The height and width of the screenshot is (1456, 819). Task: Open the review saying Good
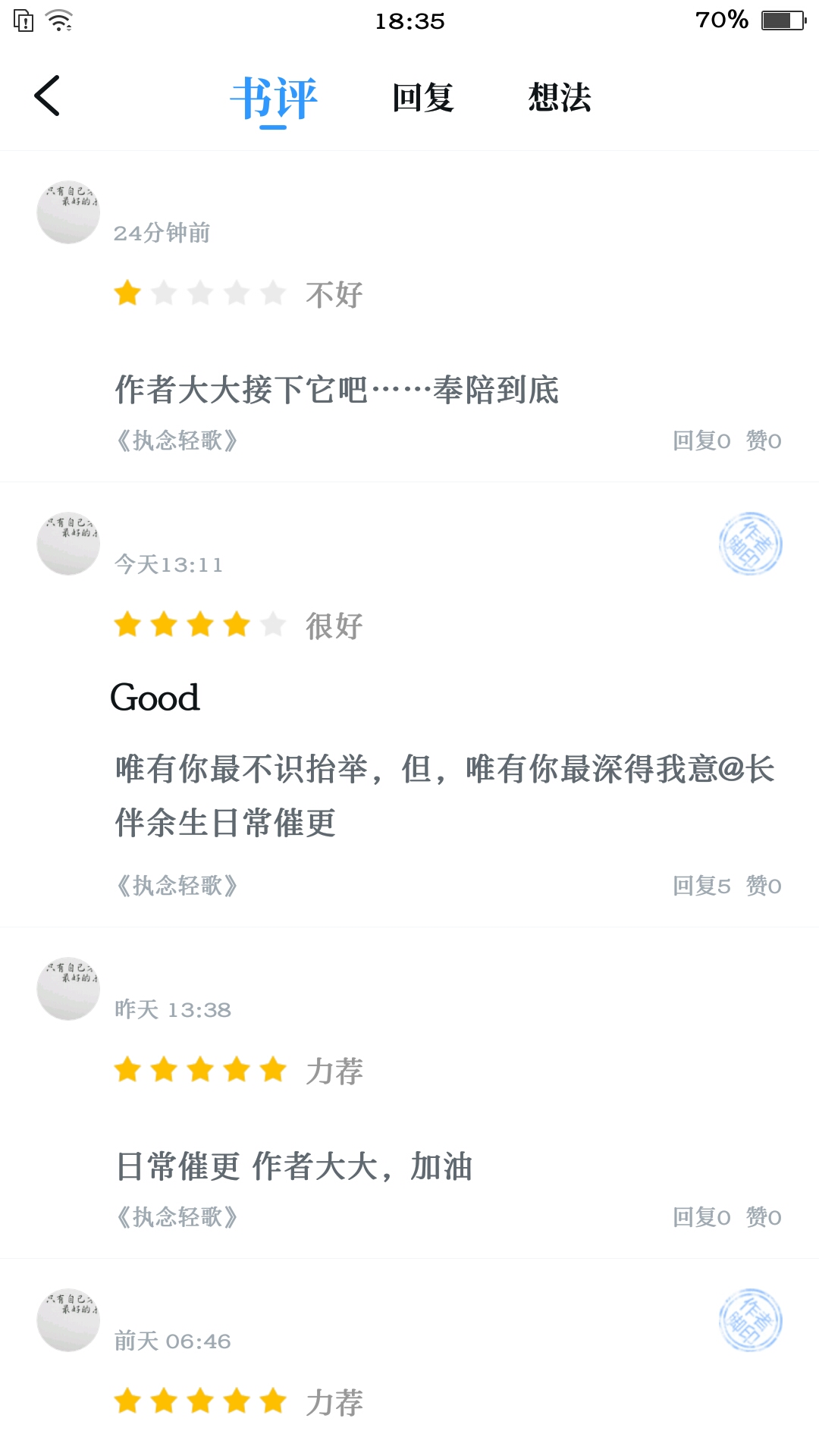pos(409,704)
